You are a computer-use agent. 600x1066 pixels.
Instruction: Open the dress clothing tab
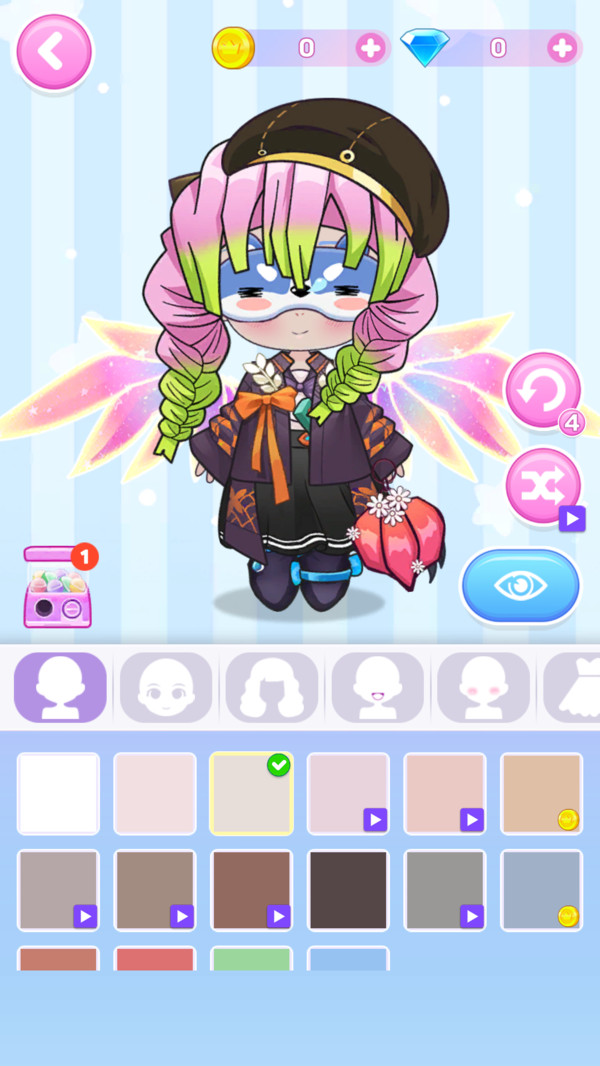(572, 687)
